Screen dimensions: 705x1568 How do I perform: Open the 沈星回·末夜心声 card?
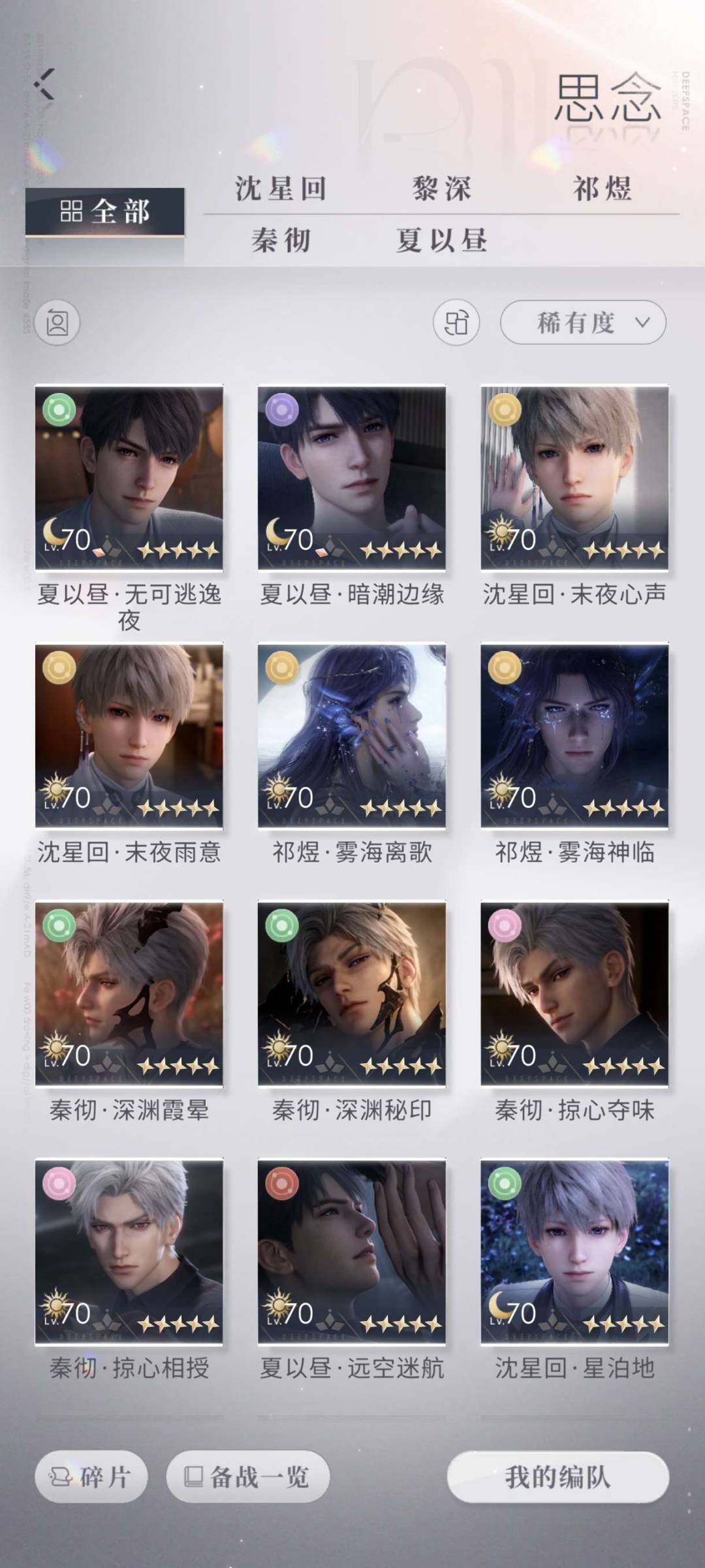click(x=574, y=478)
